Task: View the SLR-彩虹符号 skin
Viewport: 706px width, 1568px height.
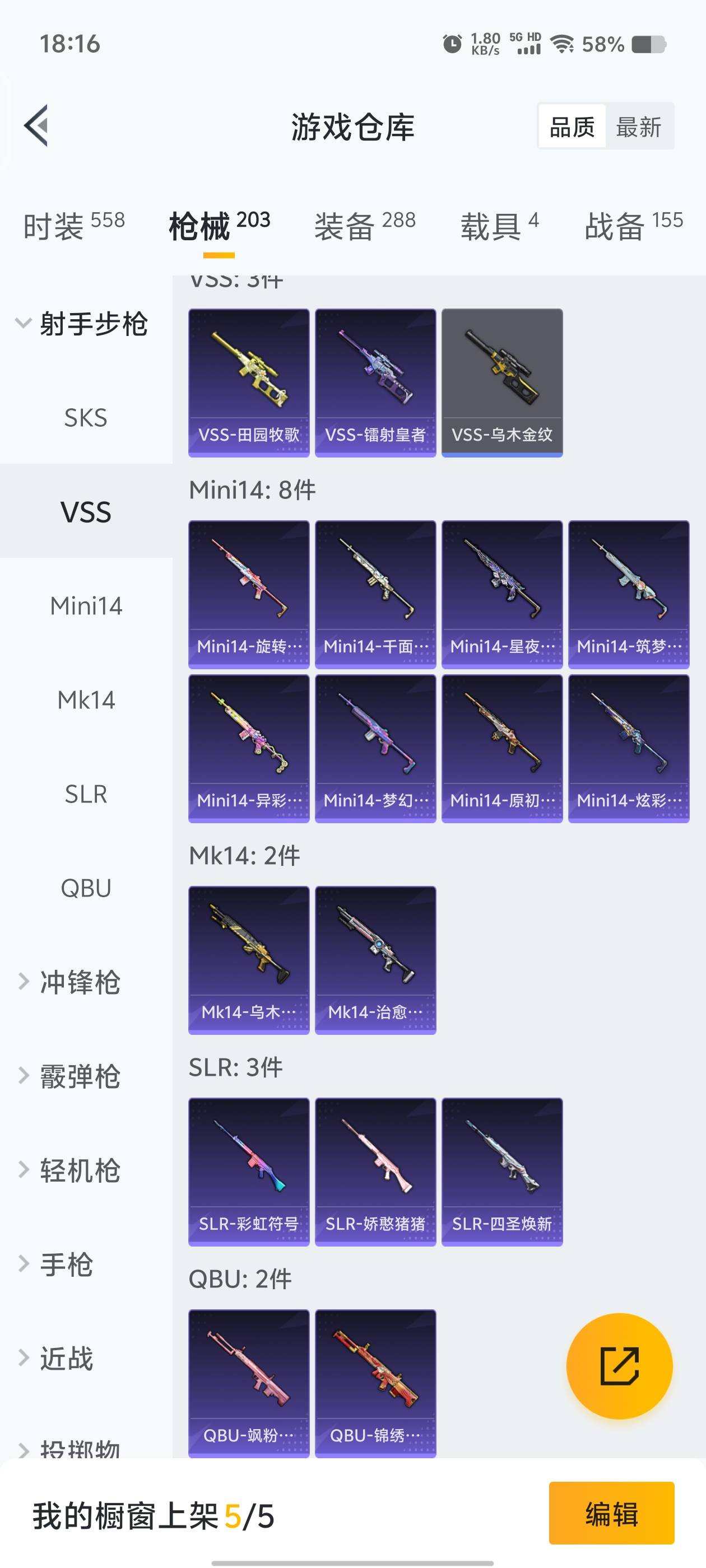Action: pos(249,1172)
